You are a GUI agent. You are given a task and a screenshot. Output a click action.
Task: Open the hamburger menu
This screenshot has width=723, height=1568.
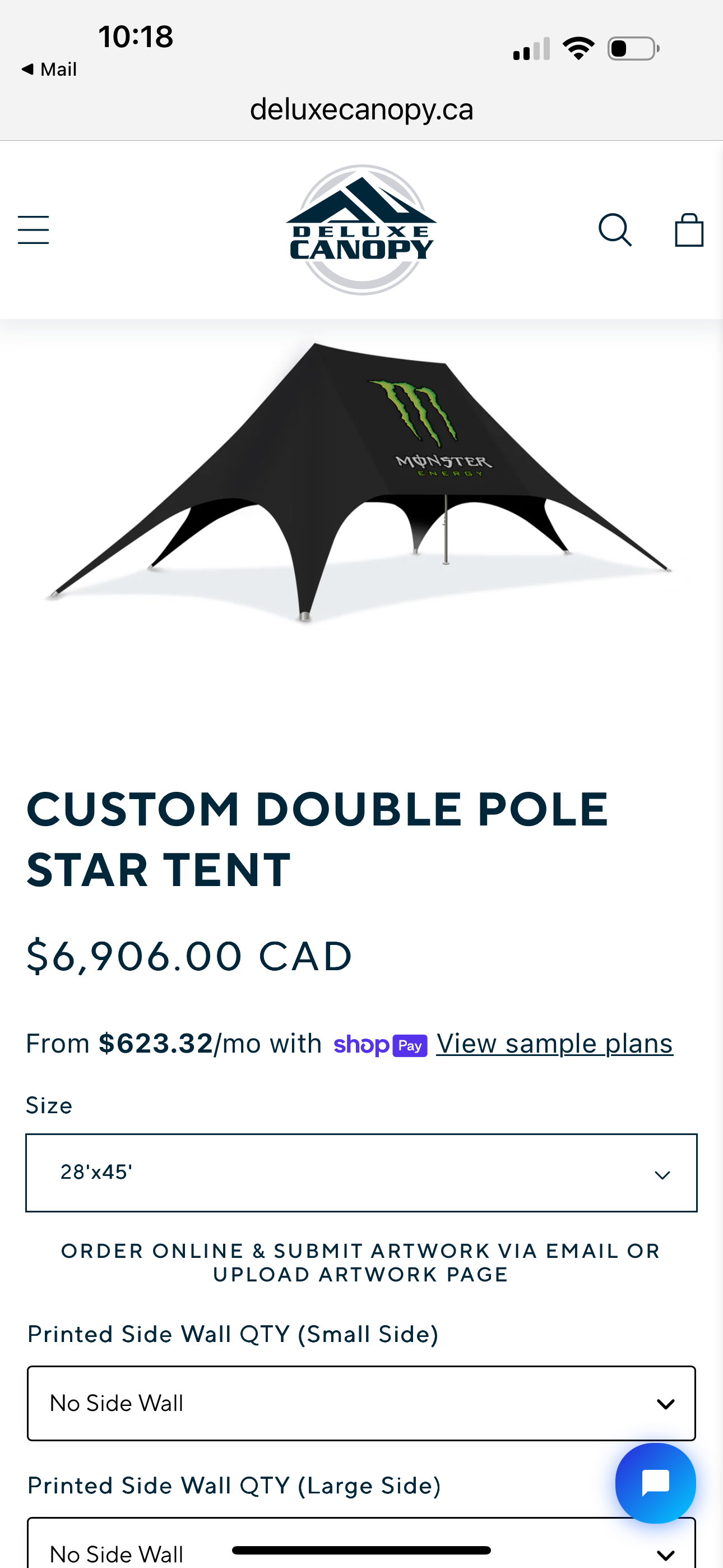point(34,230)
